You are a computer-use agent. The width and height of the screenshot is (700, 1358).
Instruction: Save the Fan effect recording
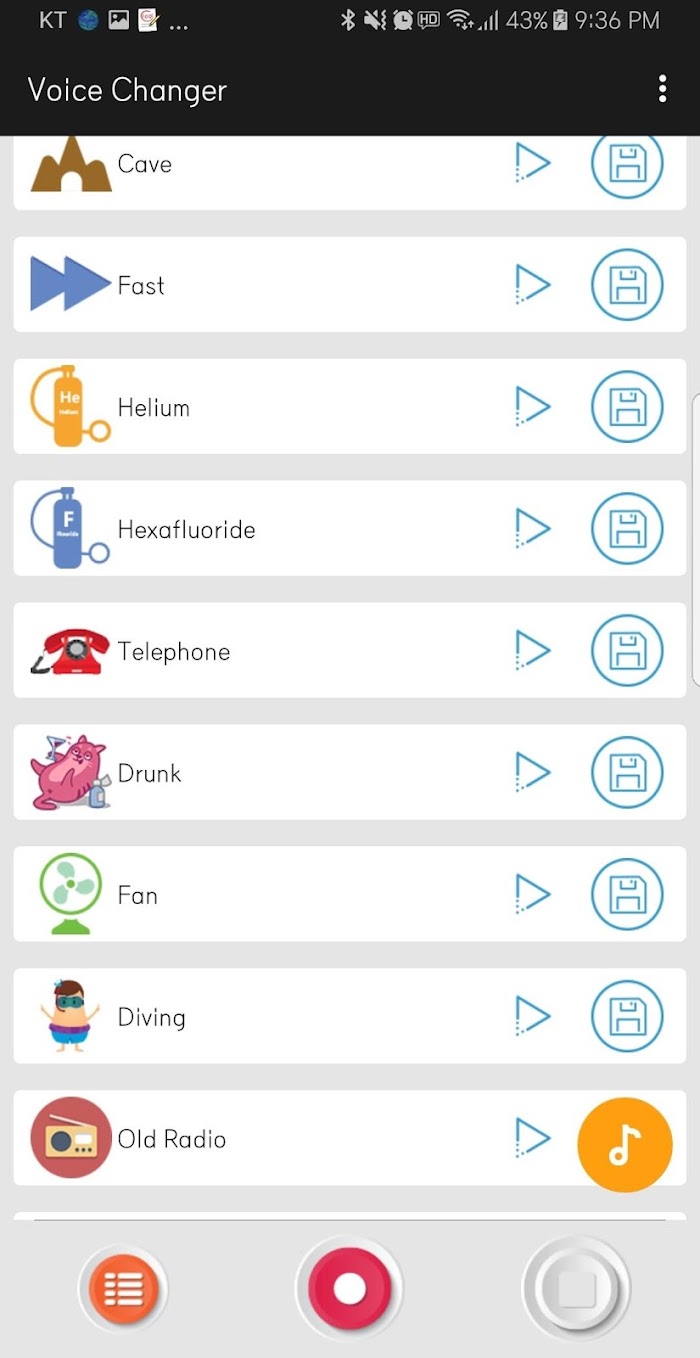coord(627,895)
